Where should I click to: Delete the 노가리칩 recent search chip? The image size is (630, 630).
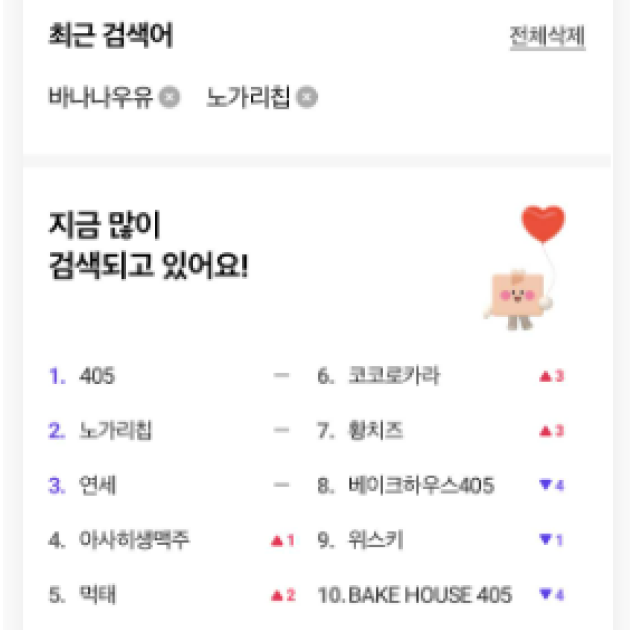tap(308, 98)
